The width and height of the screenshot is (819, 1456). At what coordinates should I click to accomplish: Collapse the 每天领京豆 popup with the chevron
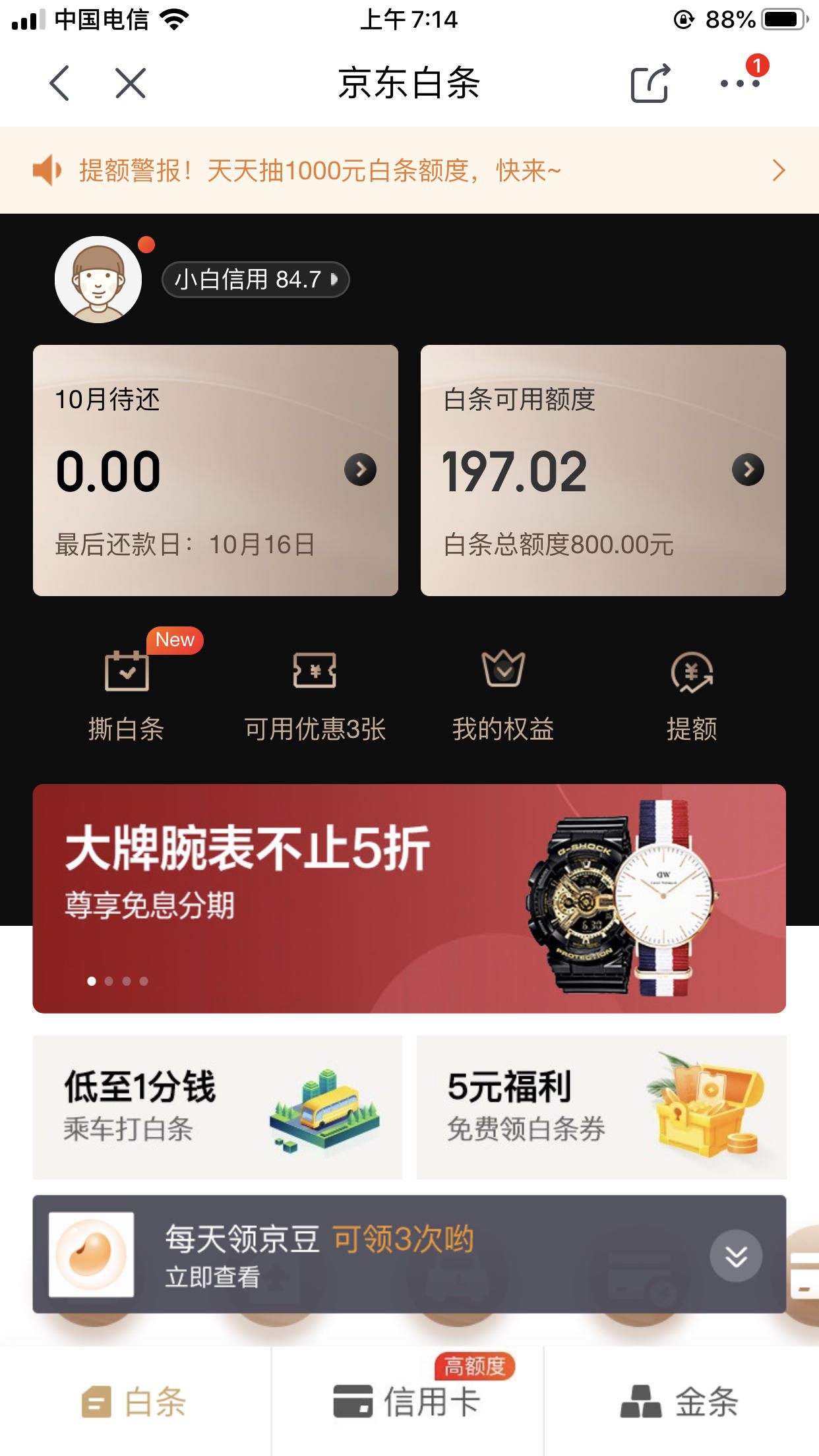pyautogui.click(x=736, y=1256)
